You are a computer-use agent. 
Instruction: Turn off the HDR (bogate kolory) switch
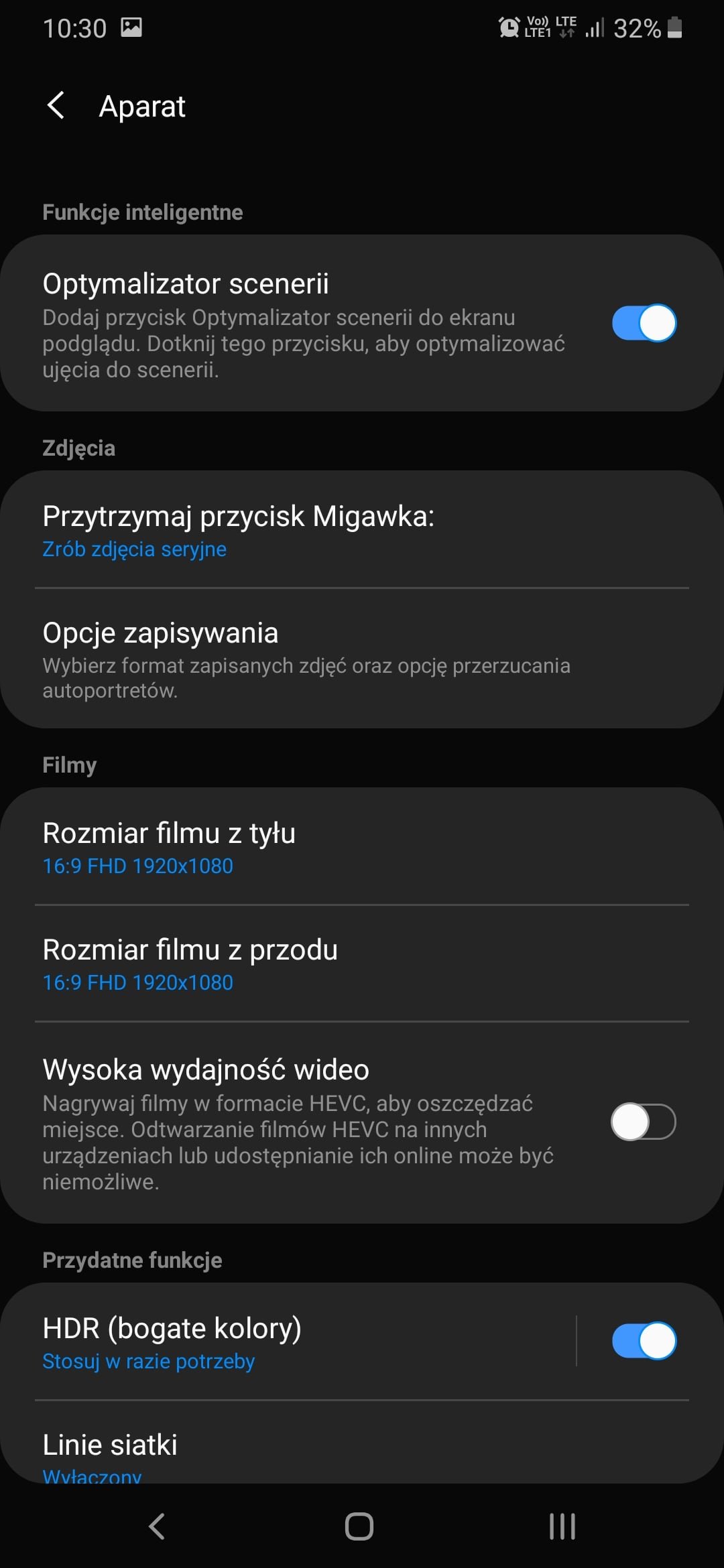pyautogui.click(x=644, y=1341)
